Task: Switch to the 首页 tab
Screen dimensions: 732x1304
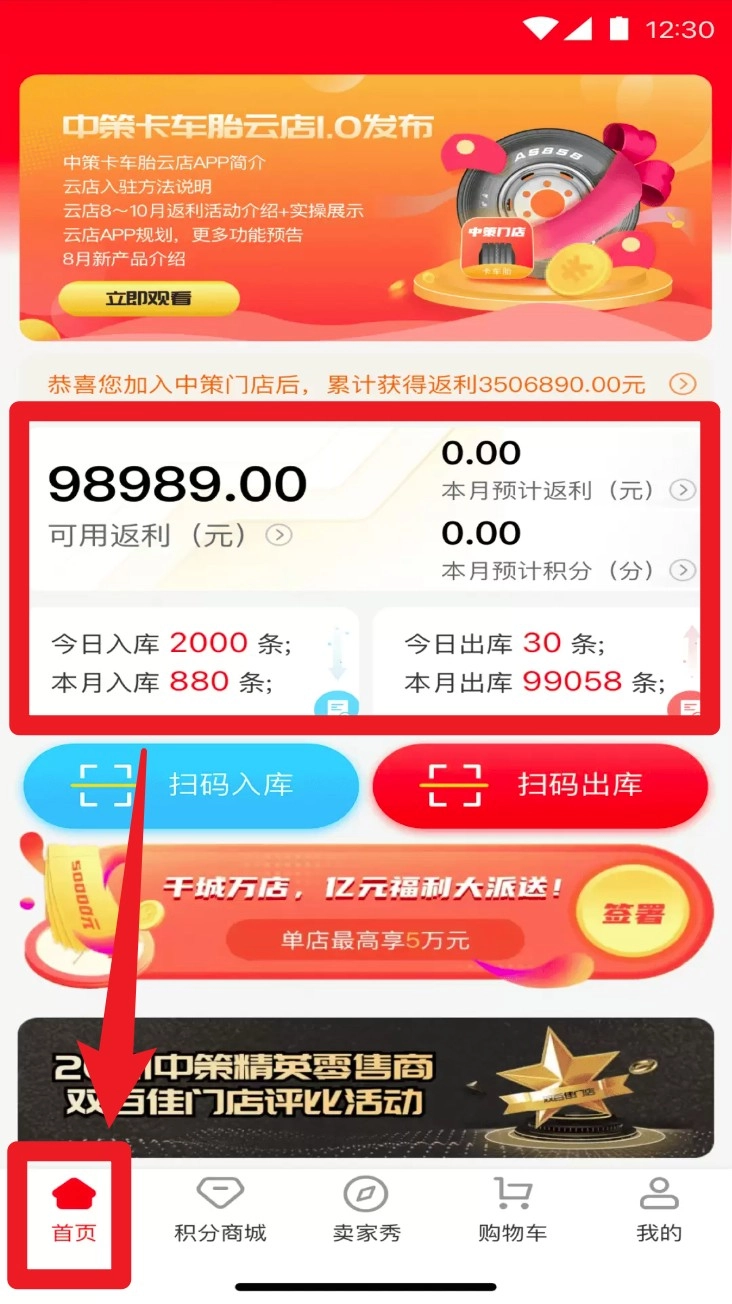Action: point(74,1209)
